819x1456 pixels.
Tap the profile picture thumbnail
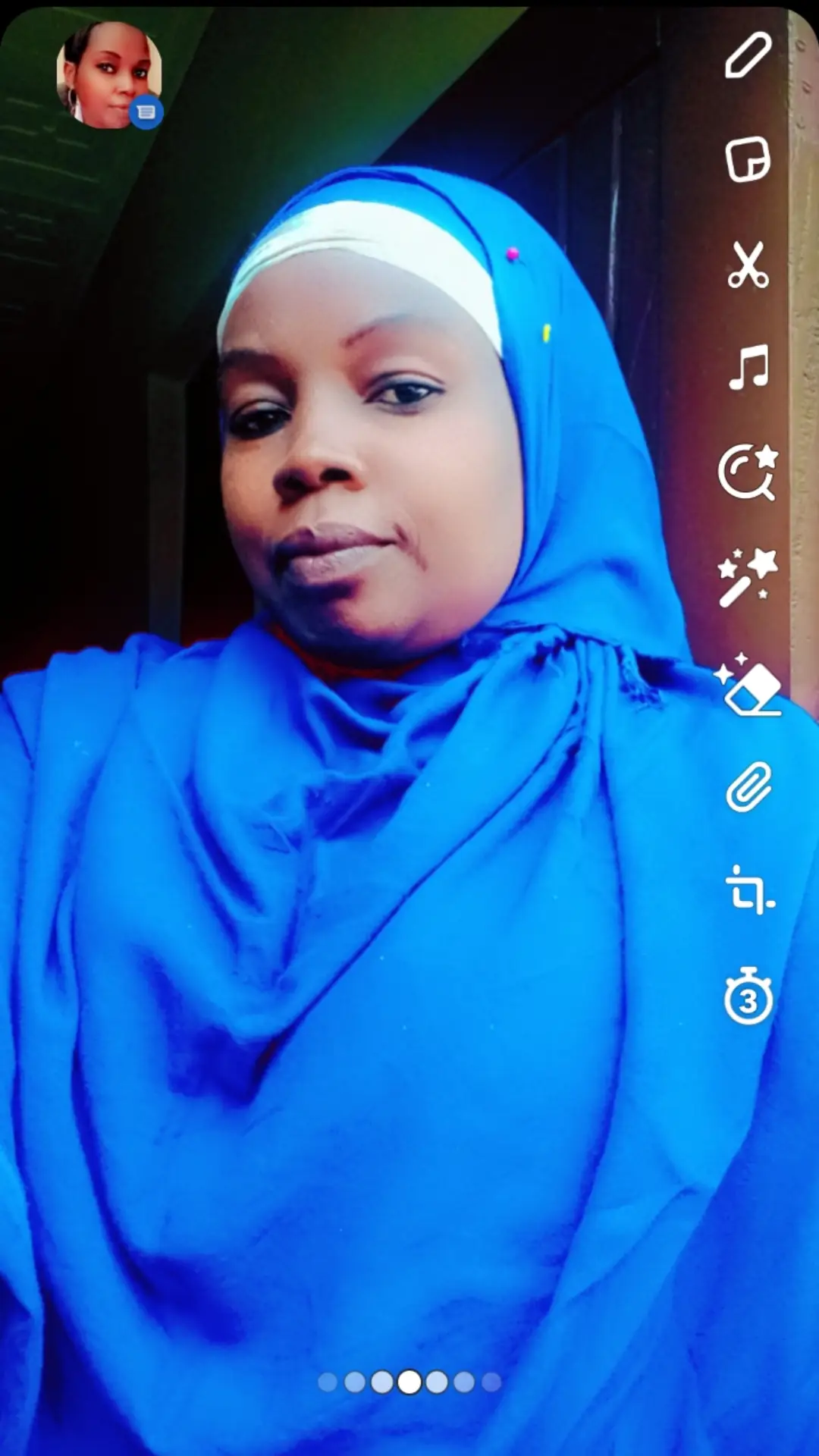[x=108, y=75]
